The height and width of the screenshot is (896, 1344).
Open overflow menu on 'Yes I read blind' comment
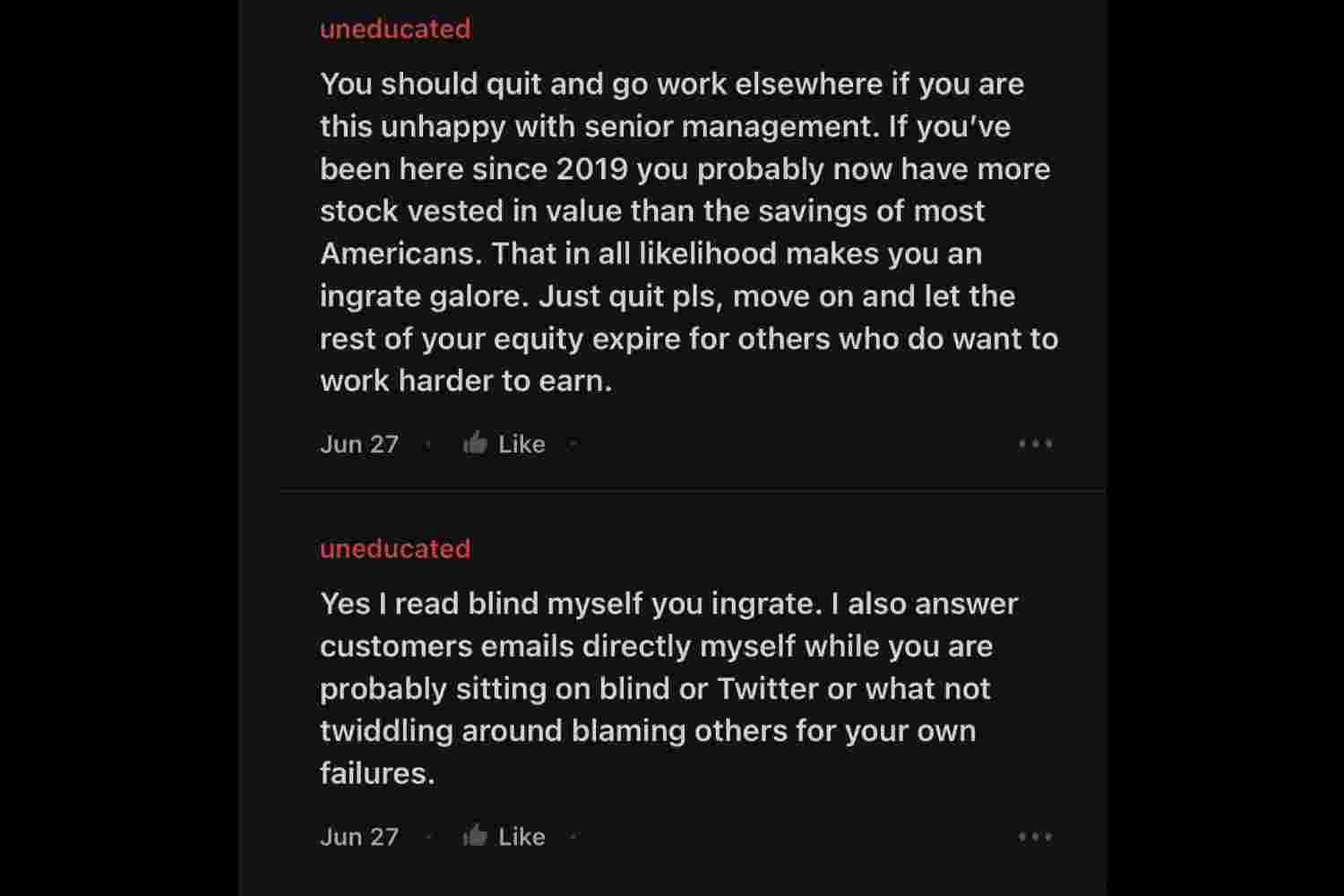(1035, 836)
